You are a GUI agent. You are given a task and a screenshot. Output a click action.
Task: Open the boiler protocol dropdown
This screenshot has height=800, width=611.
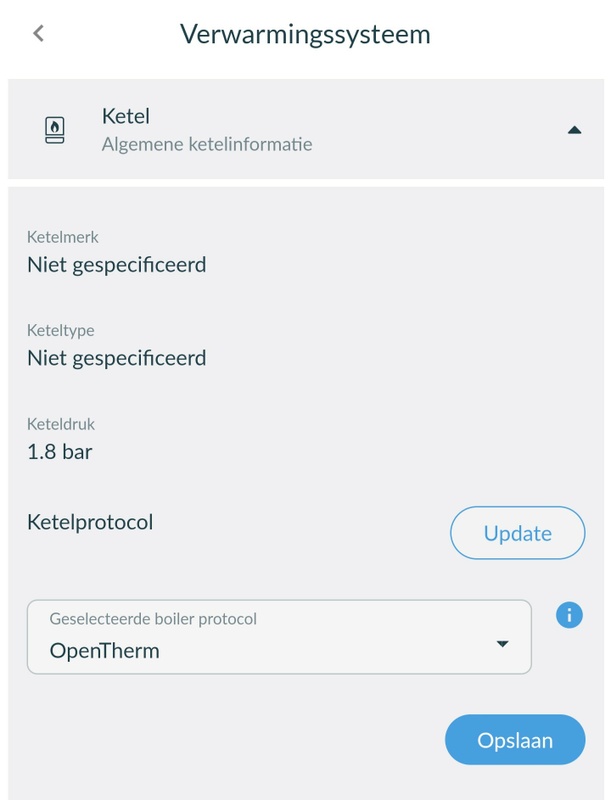279,637
